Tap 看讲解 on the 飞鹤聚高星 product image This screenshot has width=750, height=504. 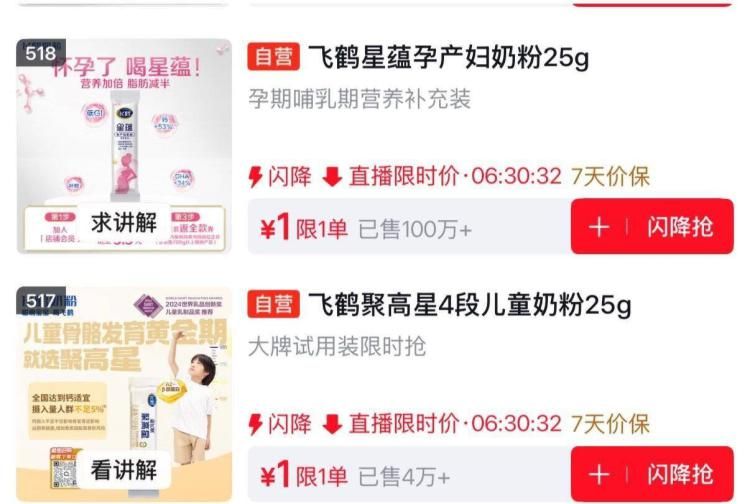[124, 470]
